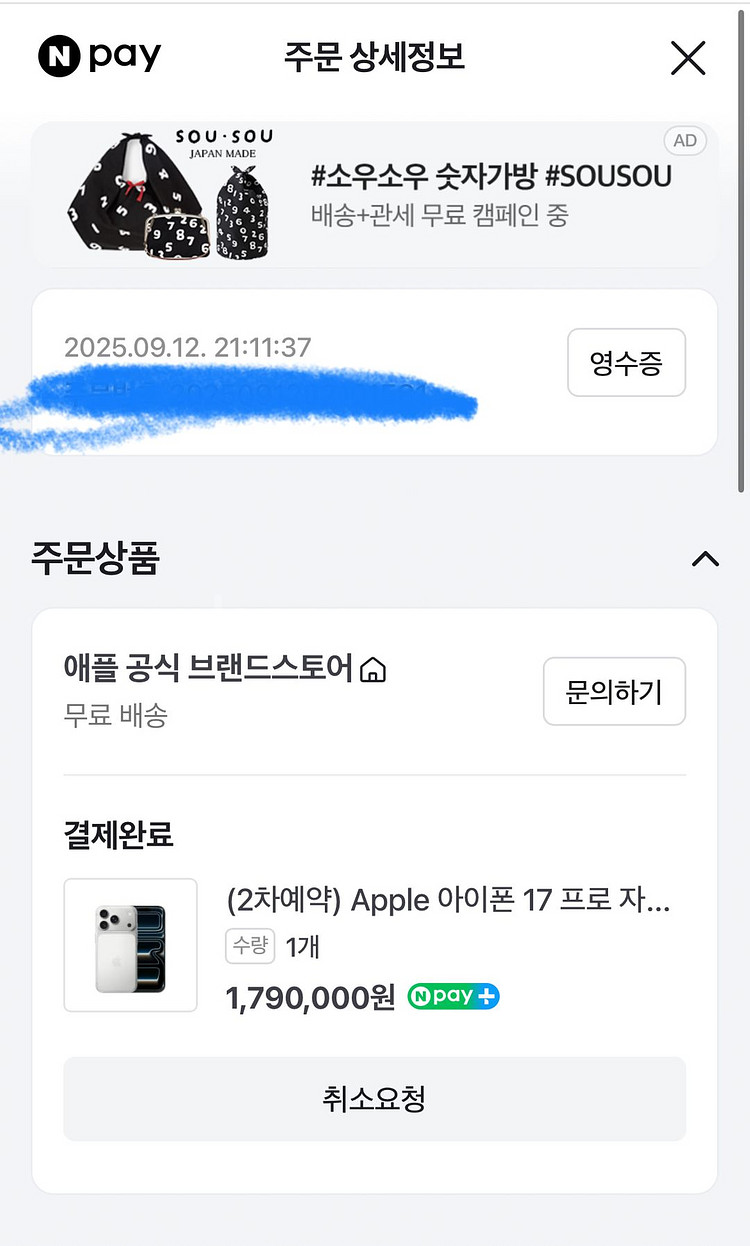Viewport: 750px width, 1246px height.
Task: Tap 문의하기 to contact seller
Action: tap(614, 691)
